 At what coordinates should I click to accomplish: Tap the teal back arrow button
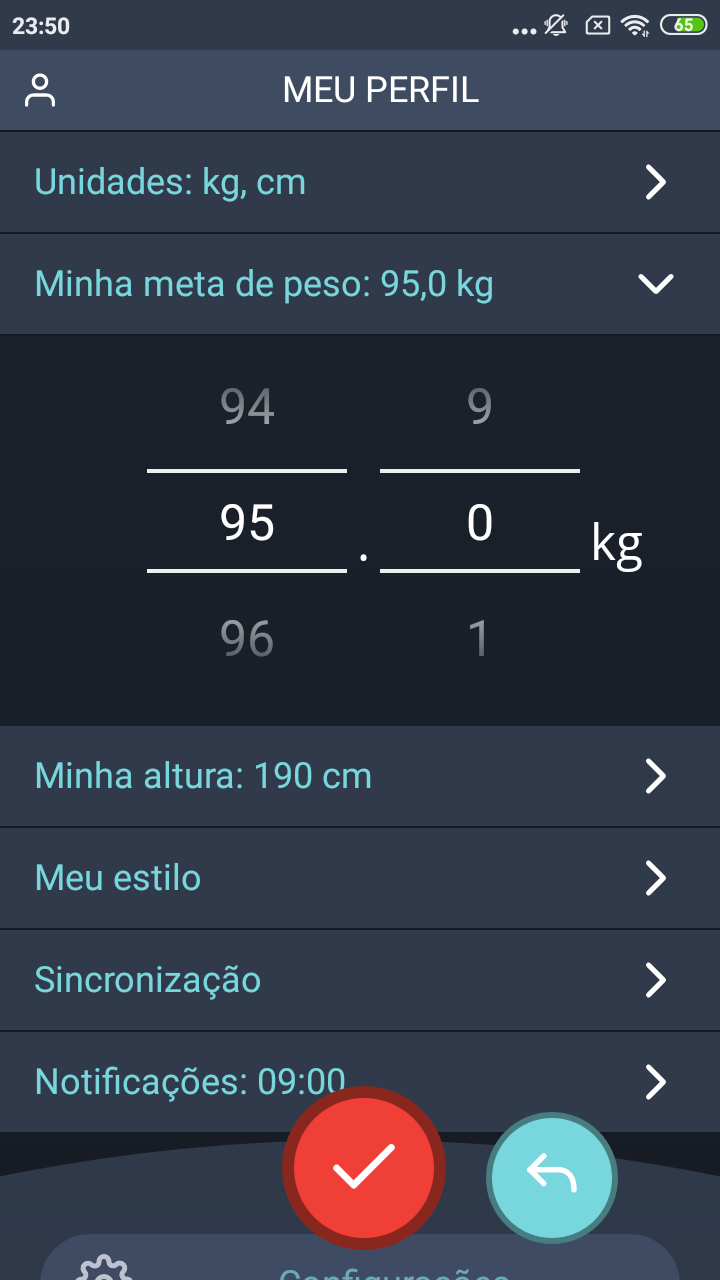552,1178
